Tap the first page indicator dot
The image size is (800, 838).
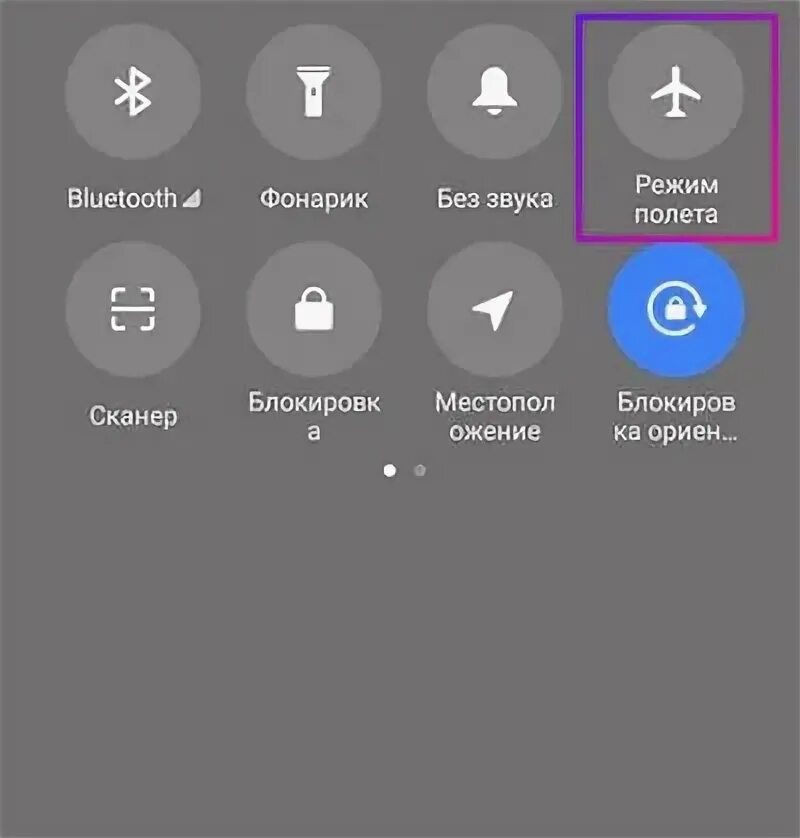coord(392,469)
